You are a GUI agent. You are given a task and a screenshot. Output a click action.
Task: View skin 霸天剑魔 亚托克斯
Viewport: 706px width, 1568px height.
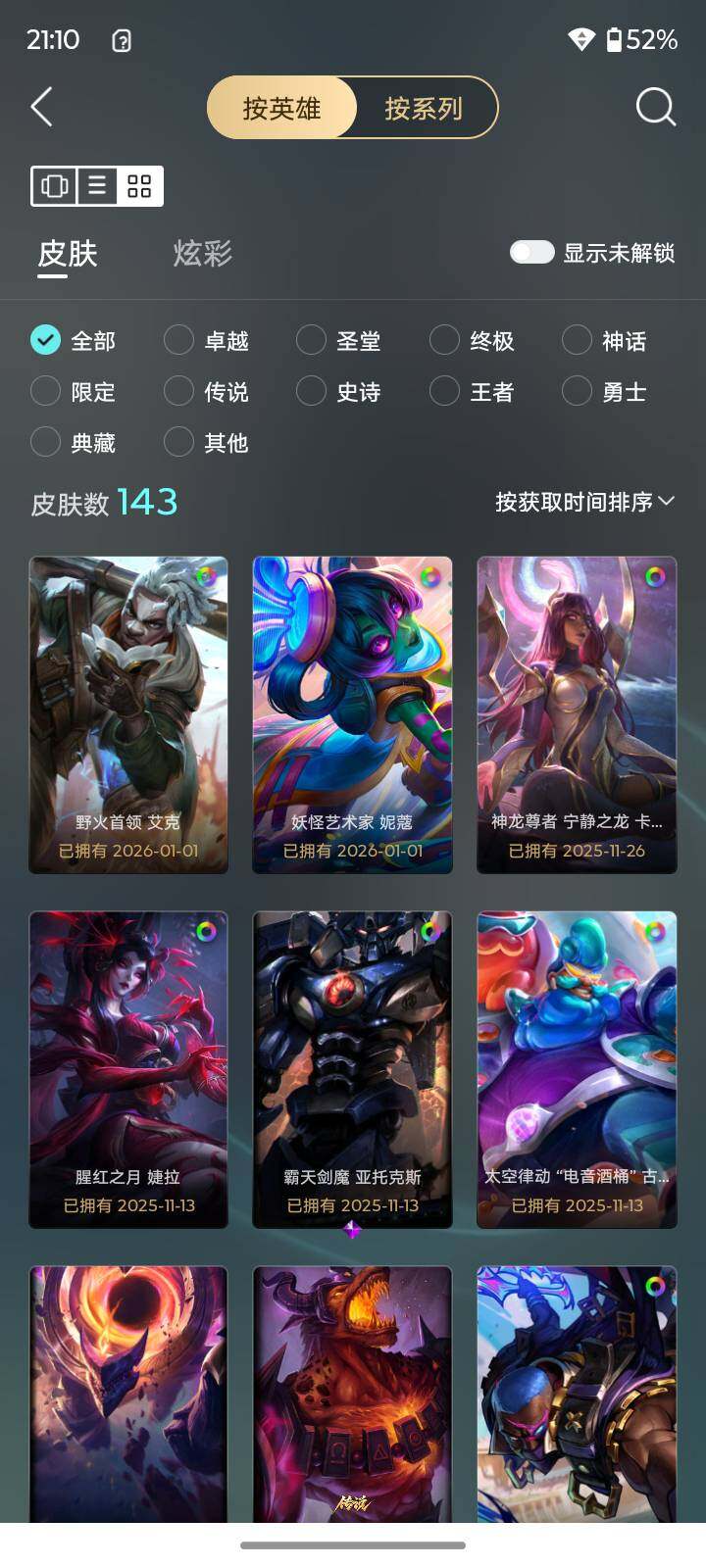(353, 1069)
